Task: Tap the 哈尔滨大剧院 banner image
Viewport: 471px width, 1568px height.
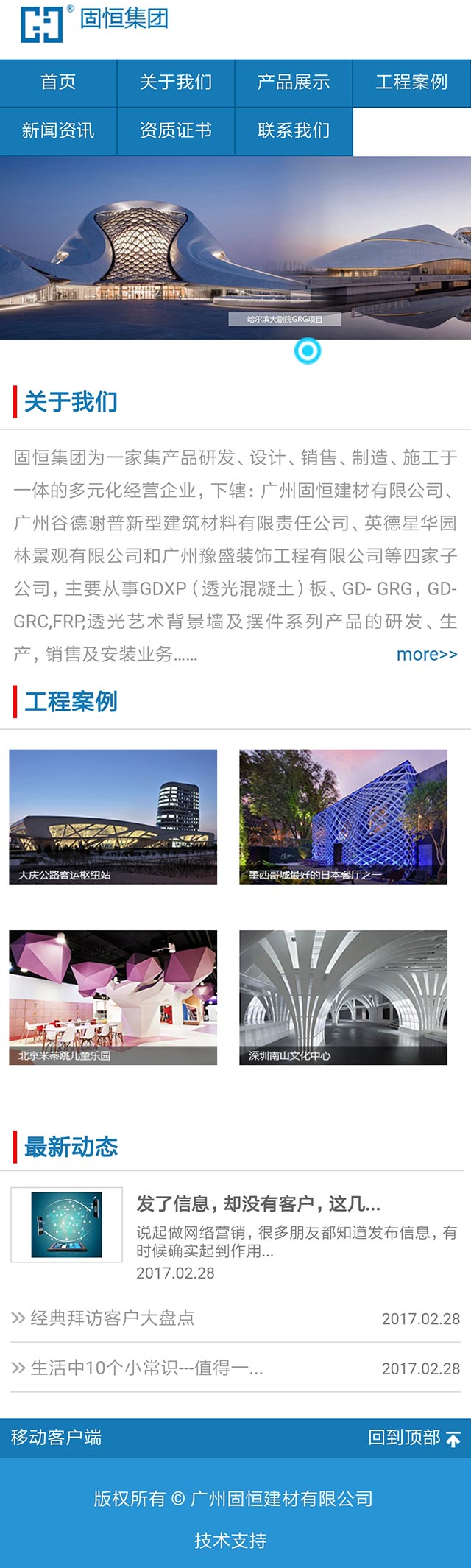Action: pyautogui.click(x=235, y=247)
